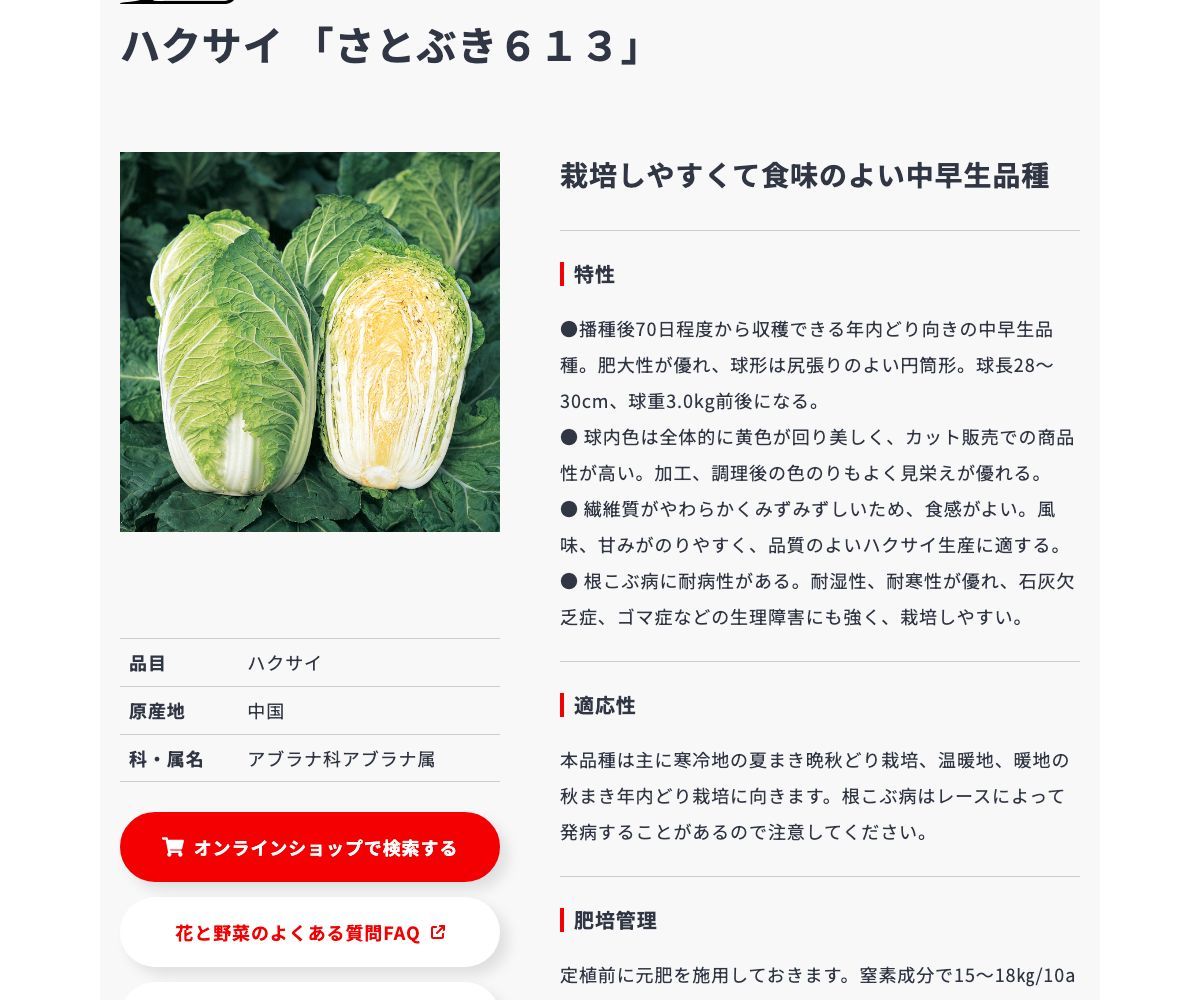Tap the red オンラインショップで検索する button
1200x1000 pixels.
(x=310, y=847)
